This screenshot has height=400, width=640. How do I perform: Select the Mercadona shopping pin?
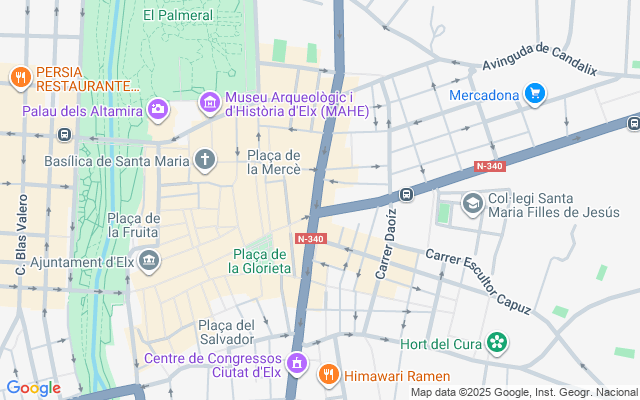pyautogui.click(x=535, y=95)
